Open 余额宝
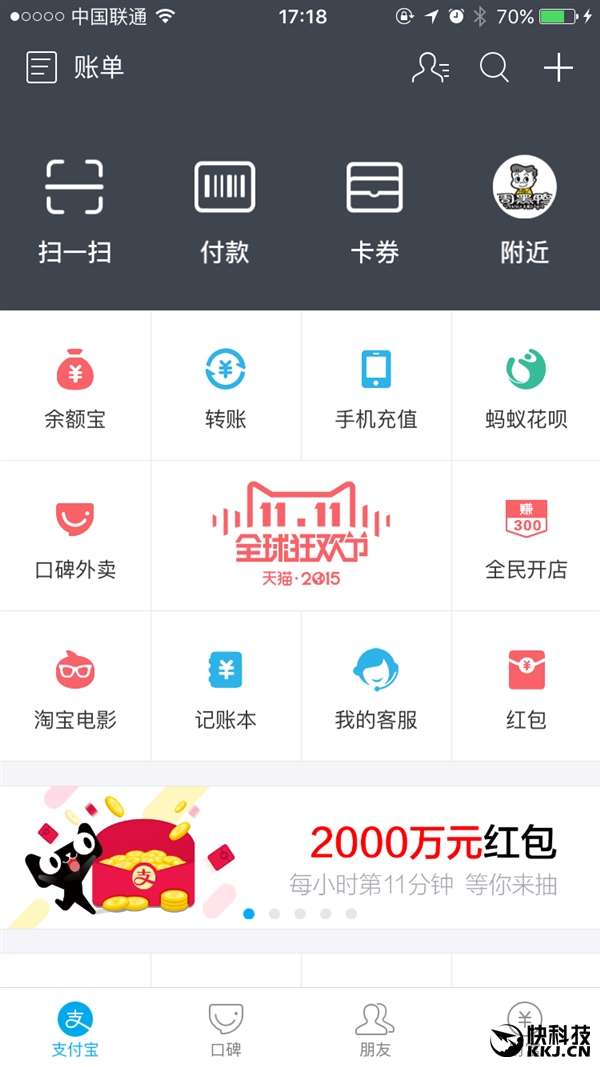Viewport: 600px width, 1067px height. [75, 387]
